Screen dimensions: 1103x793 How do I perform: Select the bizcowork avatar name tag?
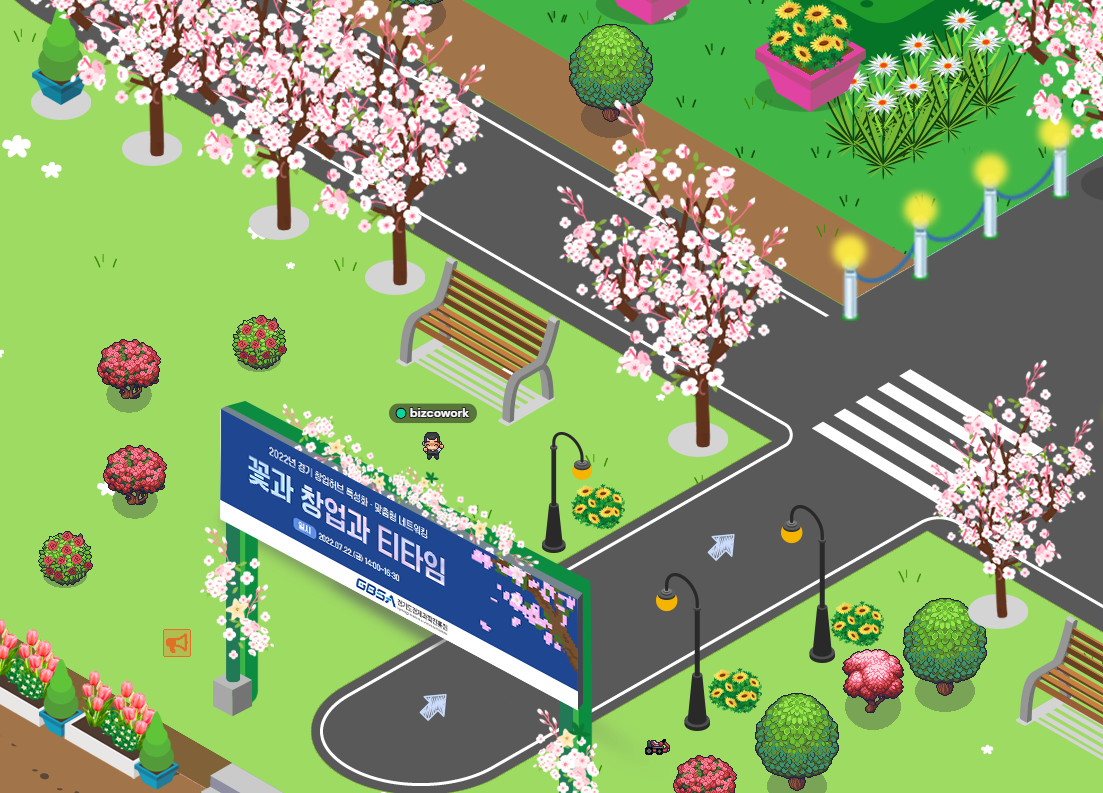[x=432, y=413]
